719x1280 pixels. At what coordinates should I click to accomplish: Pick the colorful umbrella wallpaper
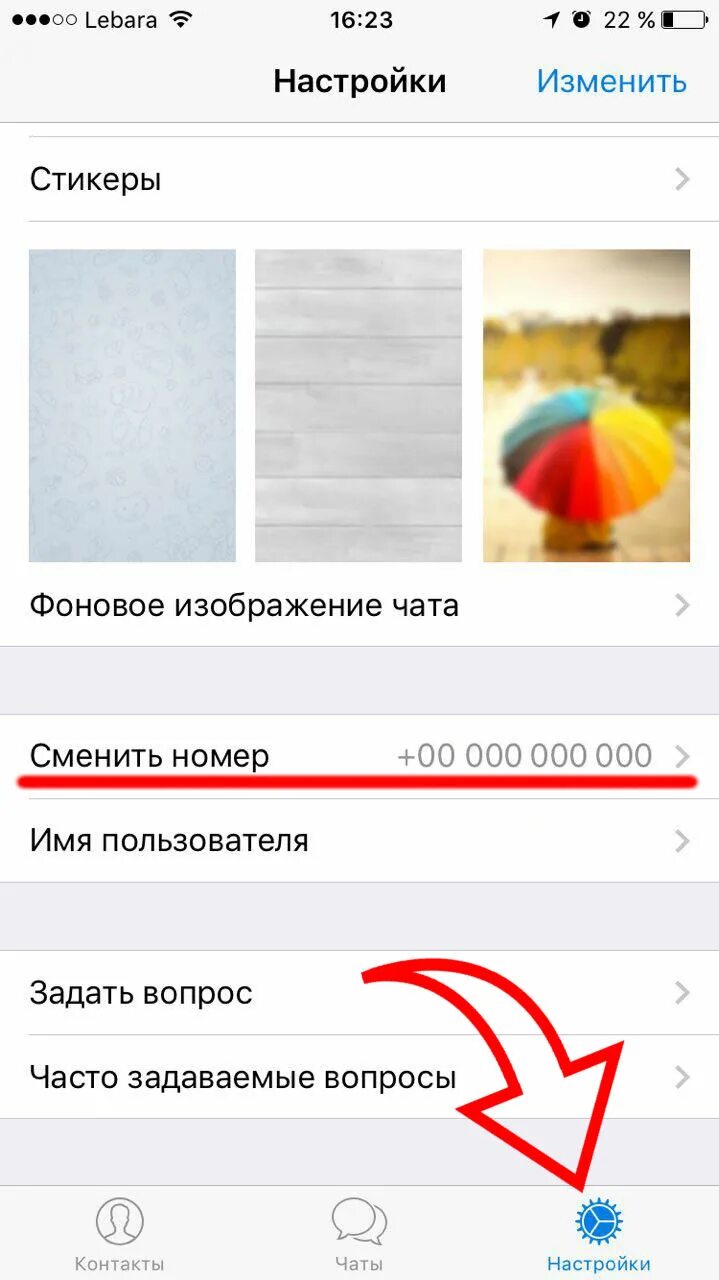click(587, 405)
